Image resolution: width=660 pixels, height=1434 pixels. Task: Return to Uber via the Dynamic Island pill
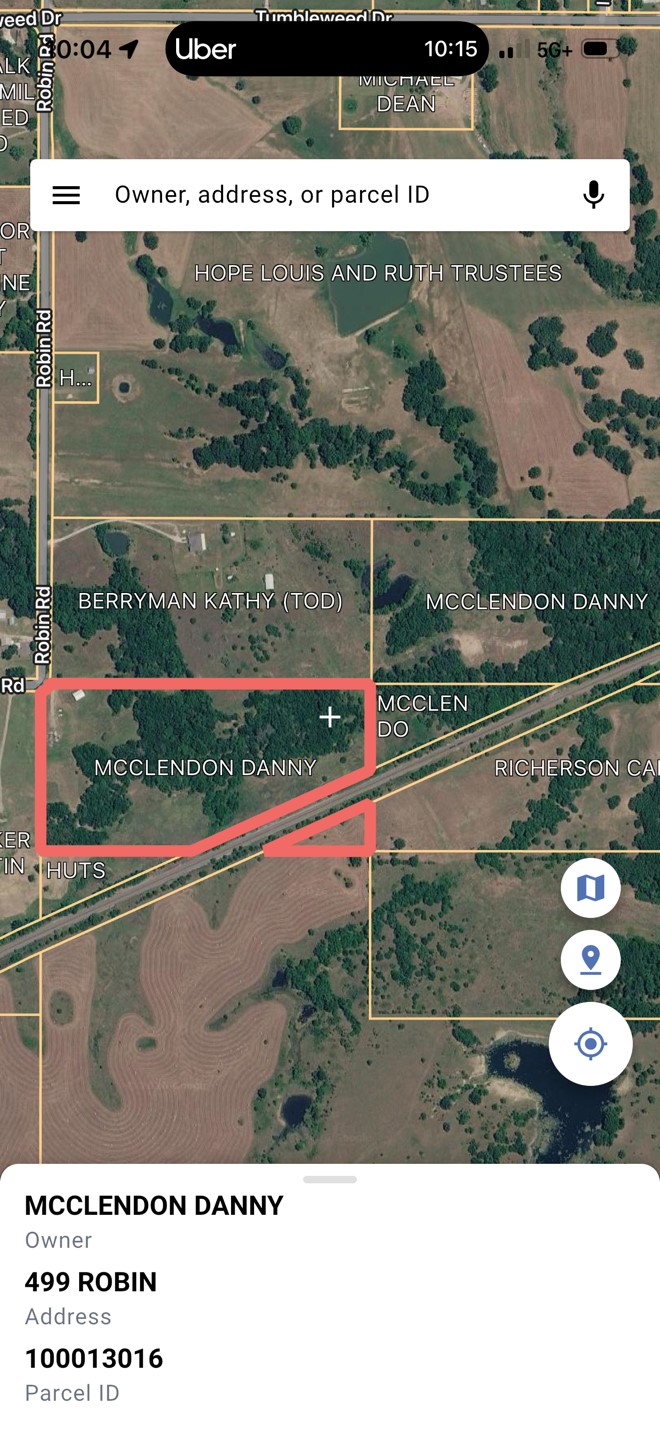tap(327, 49)
